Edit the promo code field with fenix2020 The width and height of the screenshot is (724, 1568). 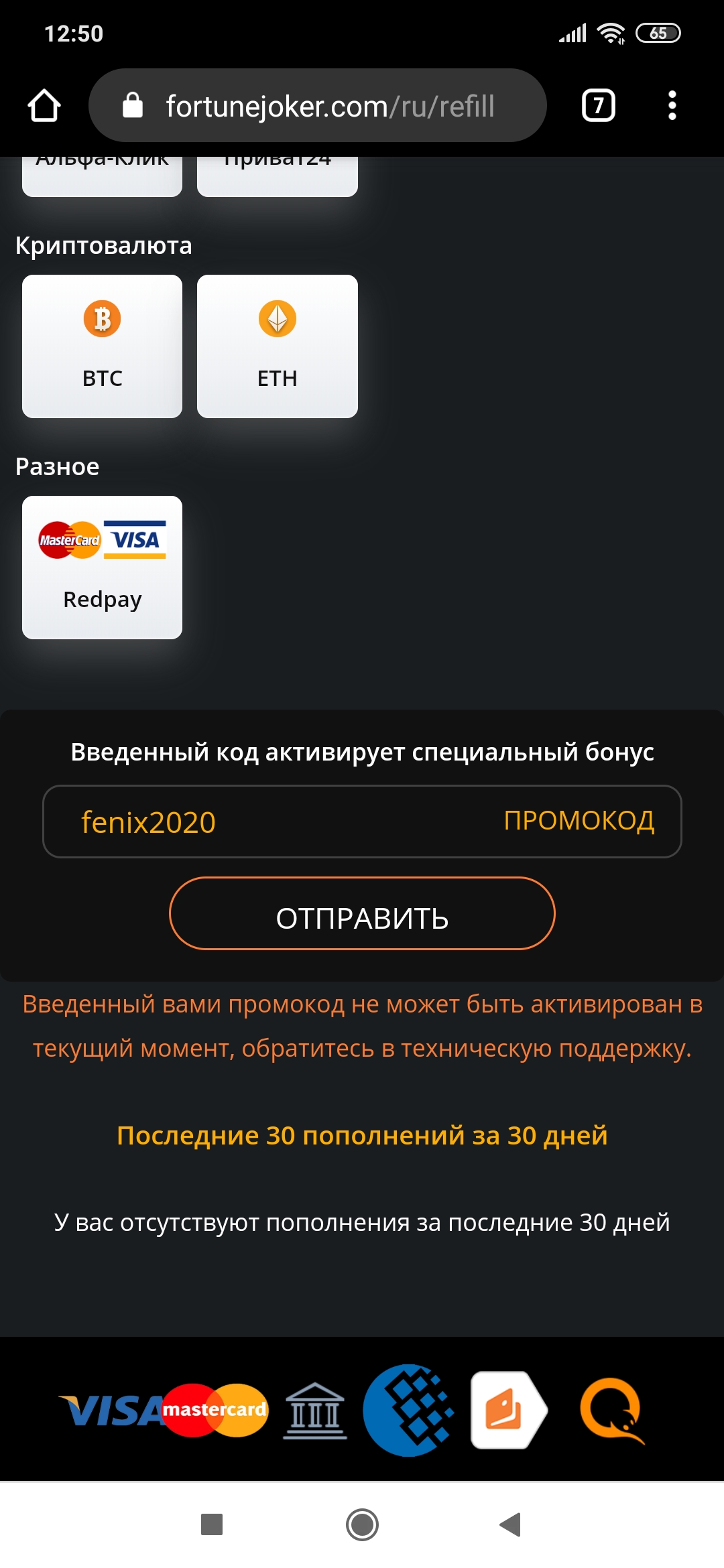click(282, 822)
